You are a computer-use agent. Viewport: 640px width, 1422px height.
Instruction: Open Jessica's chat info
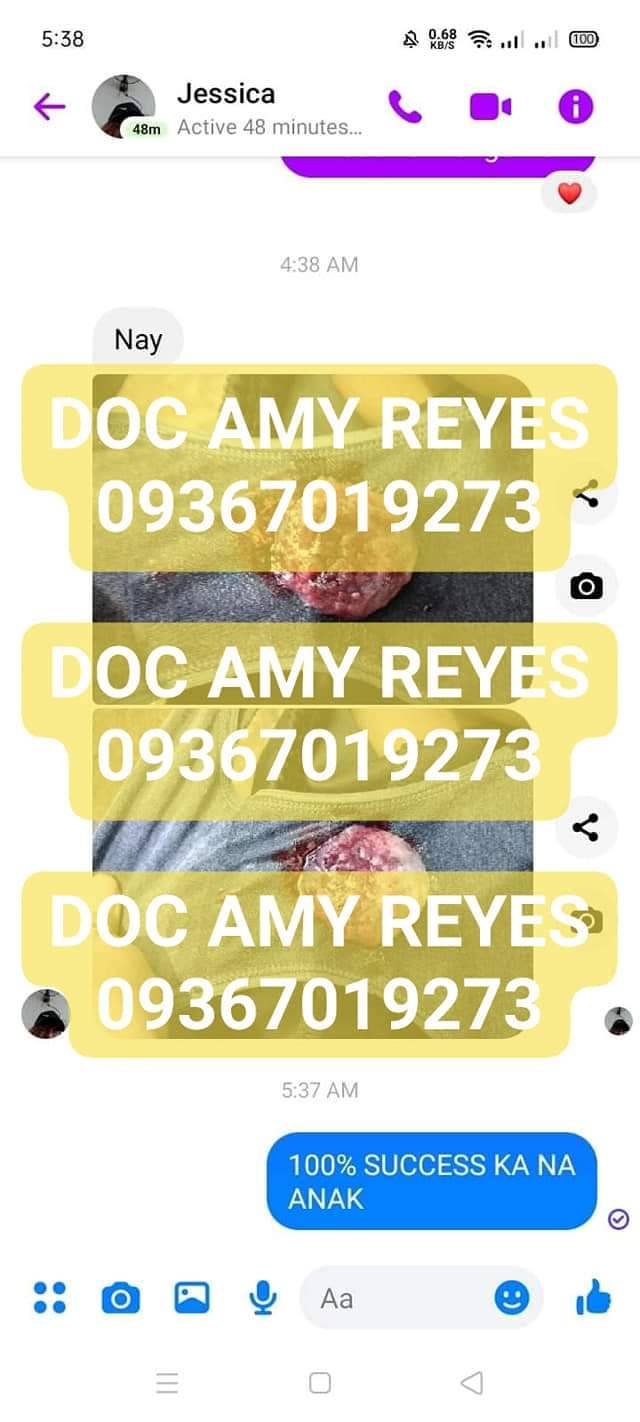[576, 106]
